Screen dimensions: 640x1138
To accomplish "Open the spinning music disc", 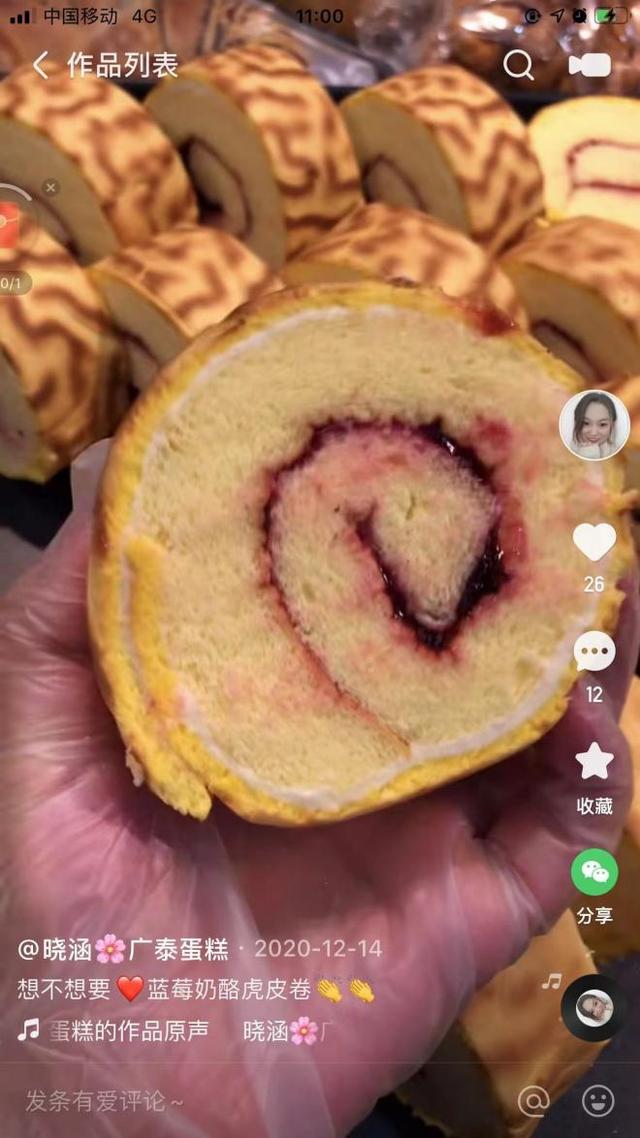I will [x=594, y=1008].
